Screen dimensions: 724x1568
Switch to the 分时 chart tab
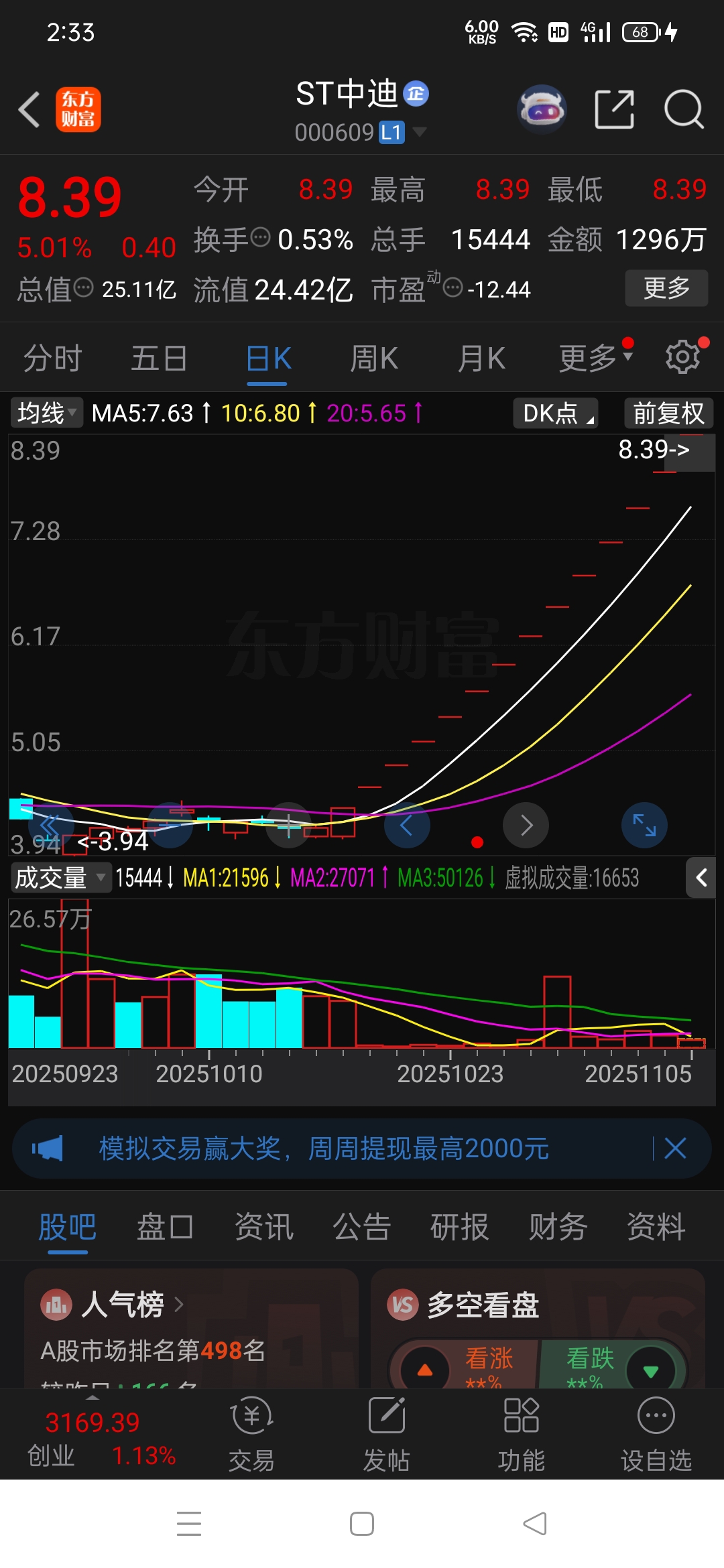(x=52, y=358)
